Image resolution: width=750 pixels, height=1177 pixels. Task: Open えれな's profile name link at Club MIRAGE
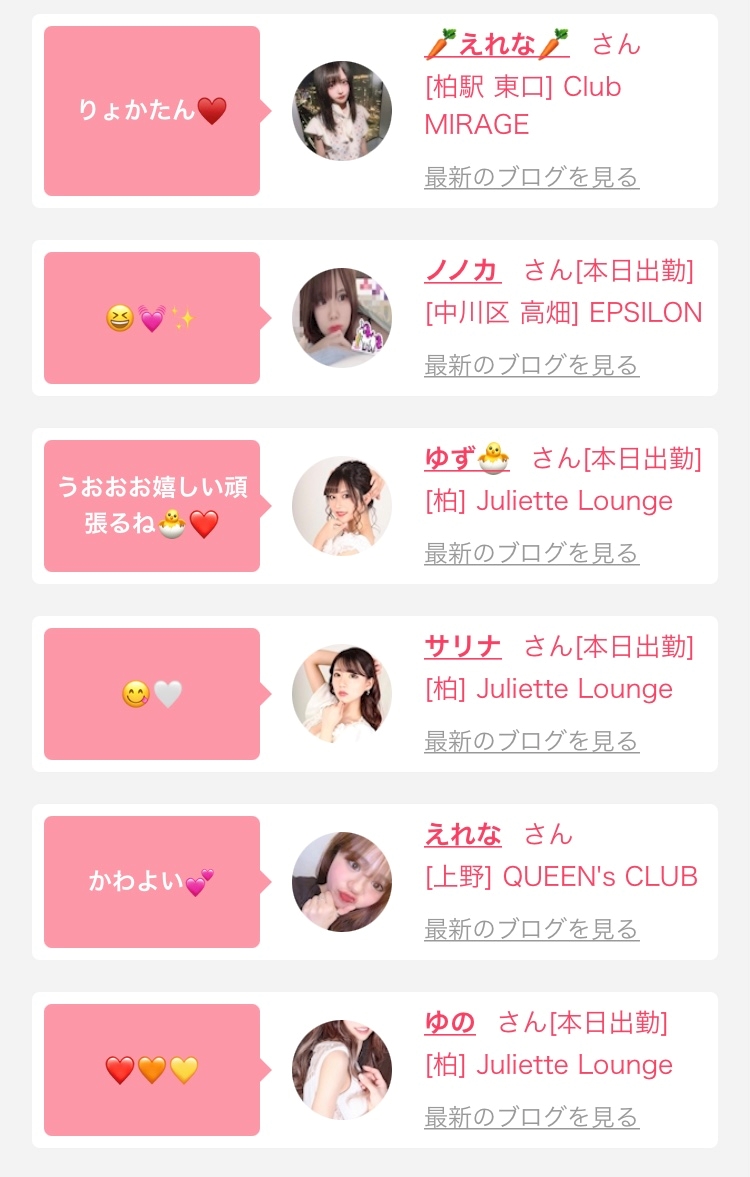click(497, 45)
